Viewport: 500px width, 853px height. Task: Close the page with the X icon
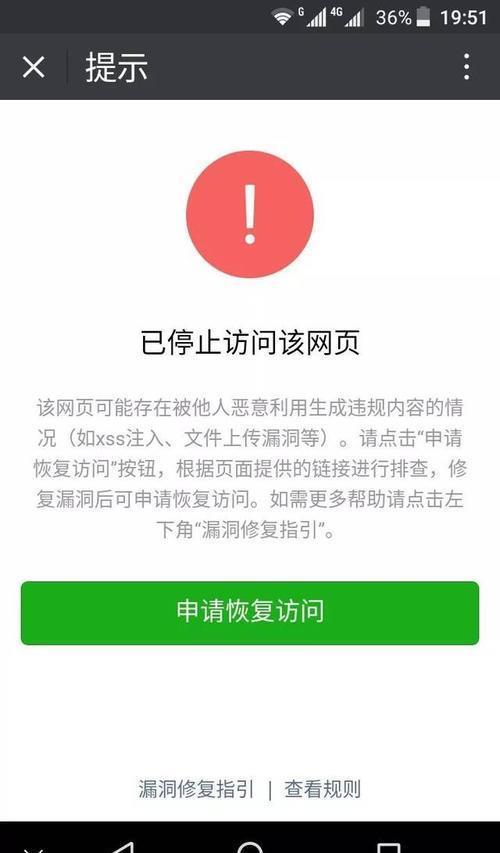pyautogui.click(x=33, y=67)
